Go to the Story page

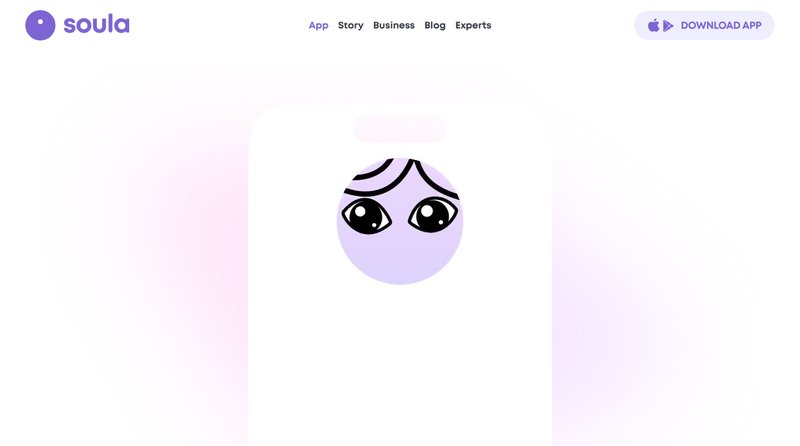click(x=350, y=25)
